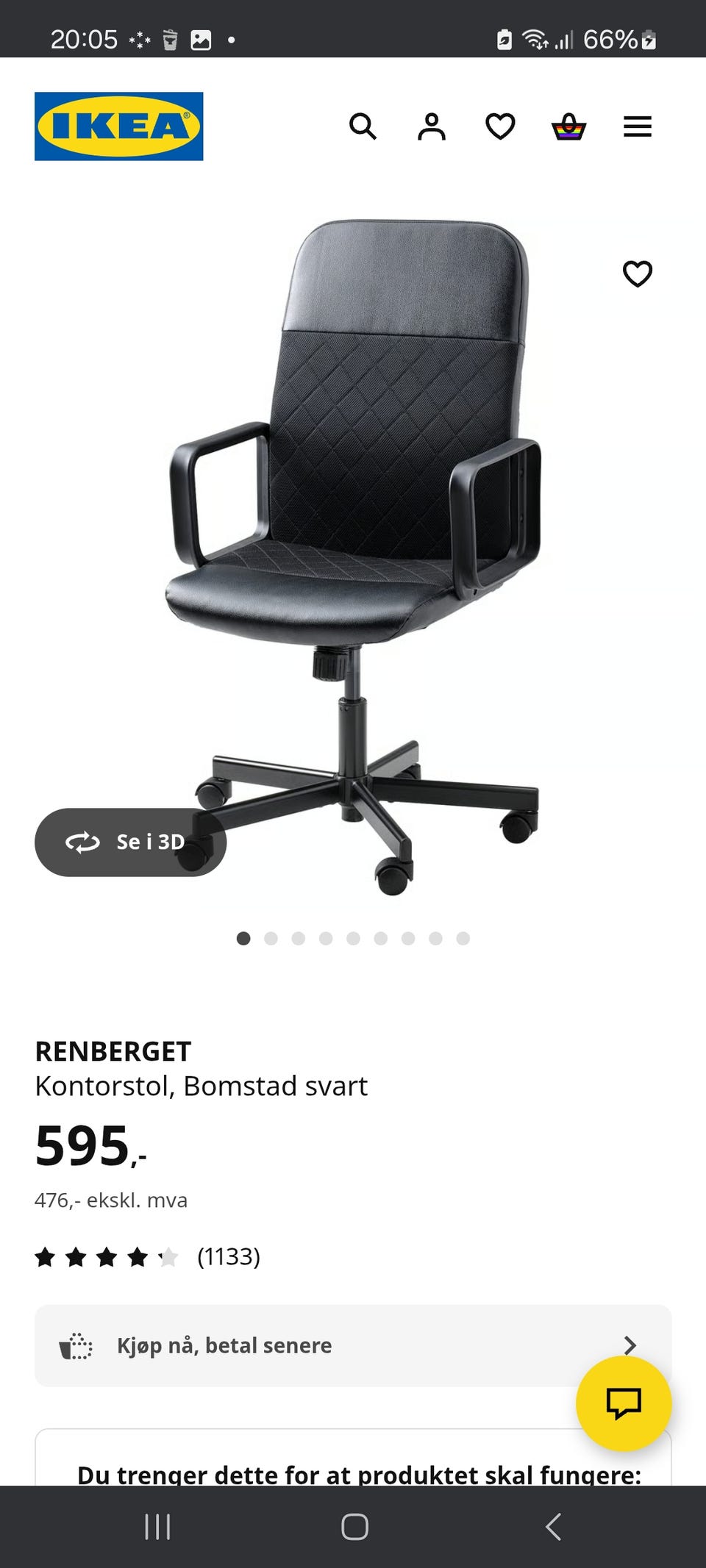The width and height of the screenshot is (706, 1568).
Task: View the chair in 3D
Action: tap(130, 842)
